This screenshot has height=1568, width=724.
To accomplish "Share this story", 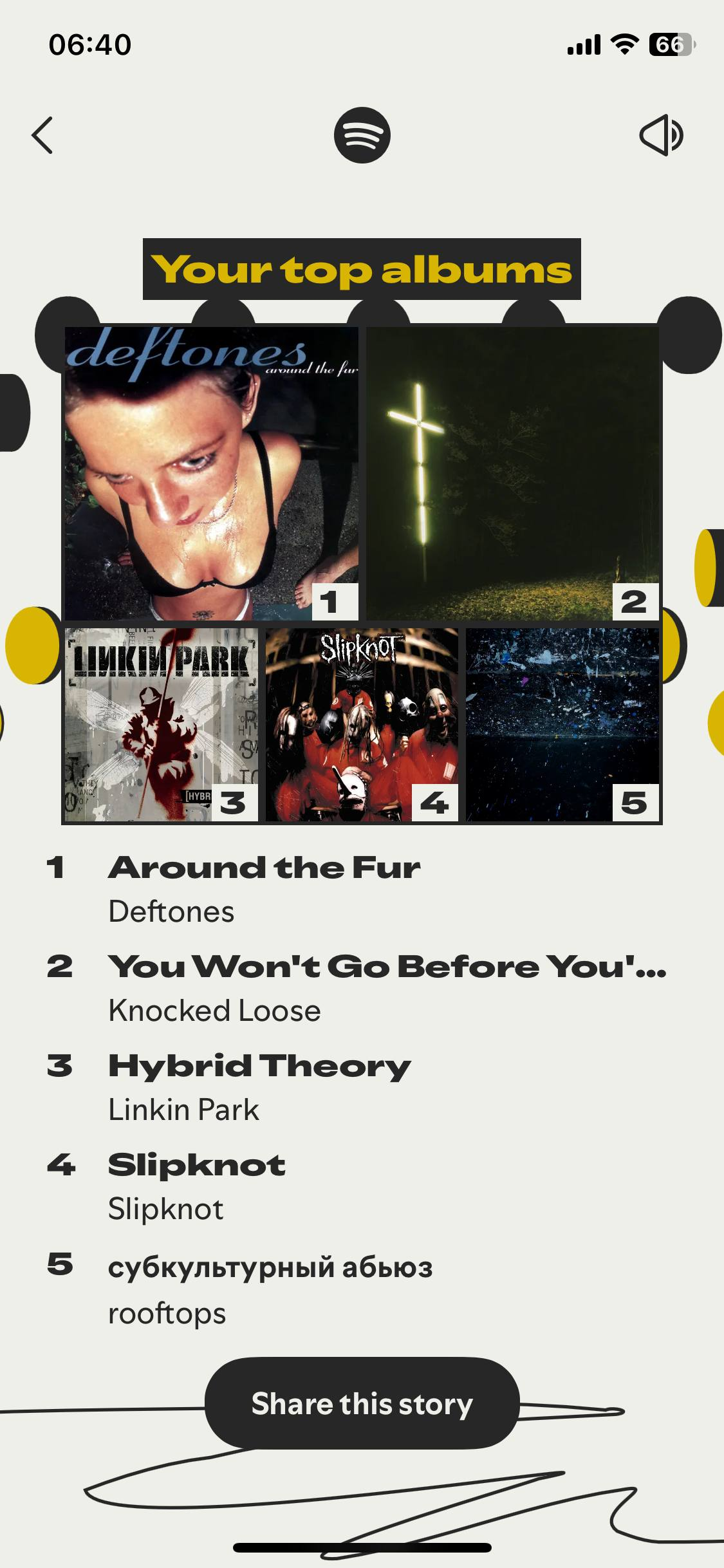I will (362, 1404).
